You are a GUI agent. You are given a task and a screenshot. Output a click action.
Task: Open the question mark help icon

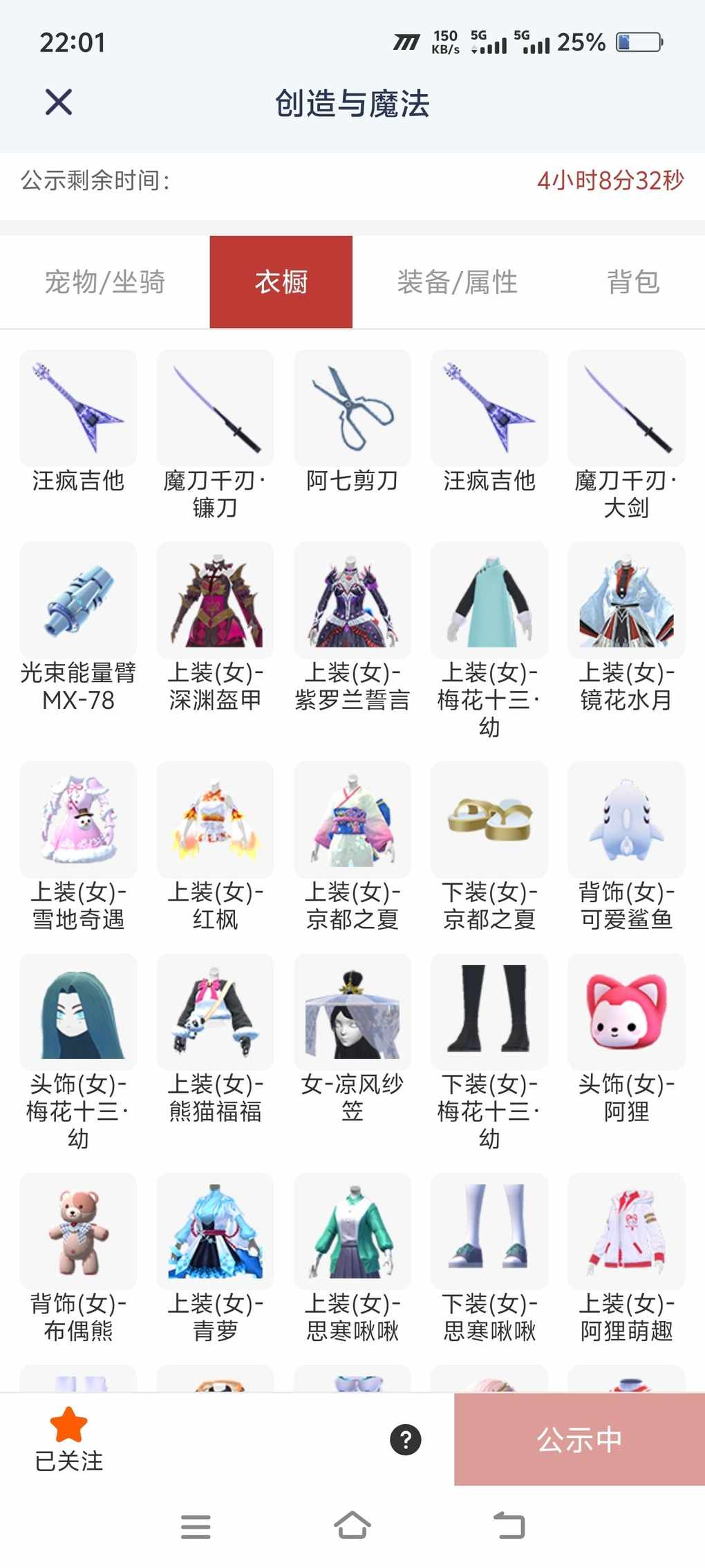(x=406, y=1440)
